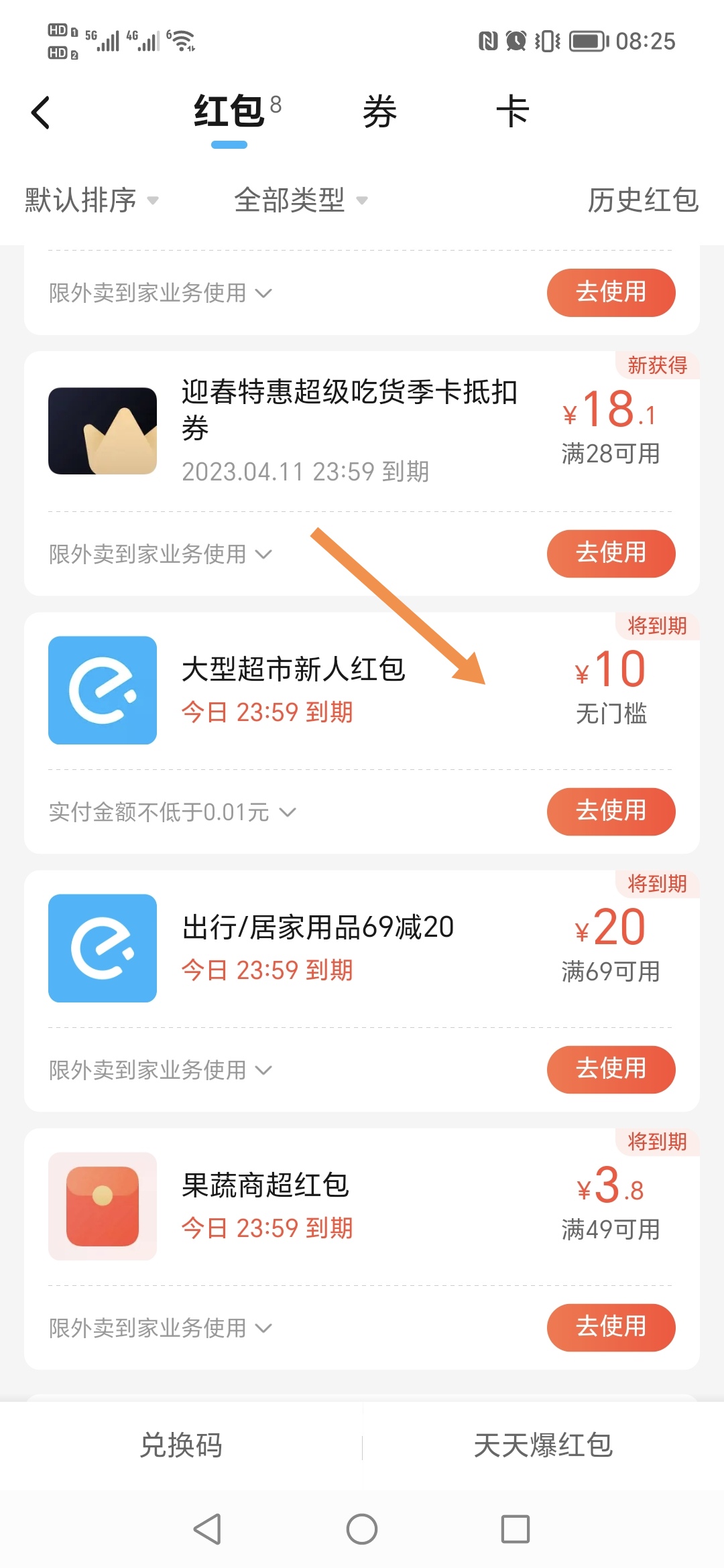Image resolution: width=724 pixels, height=1568 pixels.
Task: Open system recent apps
Action: 516,1529
